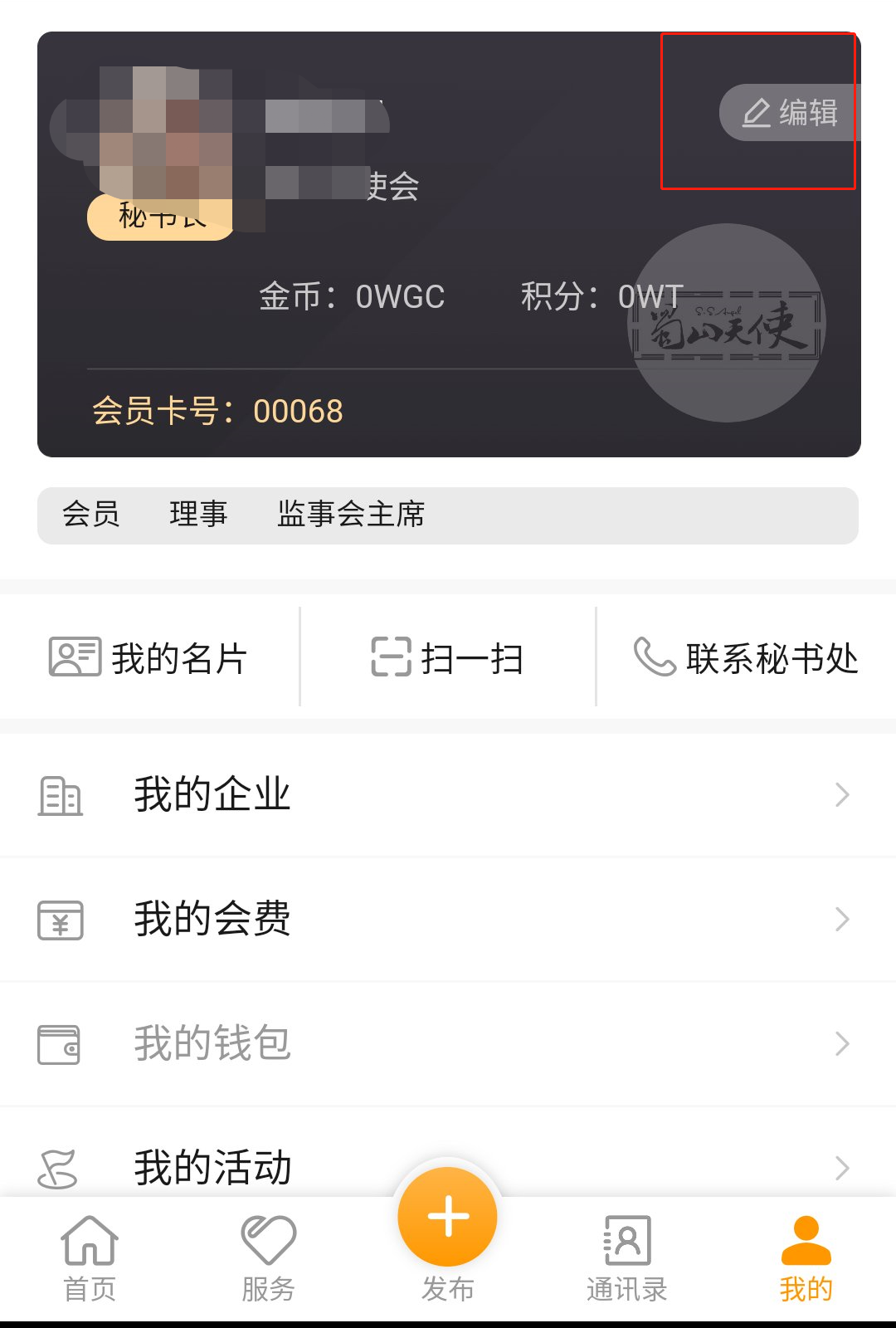Open the 我的企业 row
The height and width of the screenshot is (1328, 896).
(448, 795)
